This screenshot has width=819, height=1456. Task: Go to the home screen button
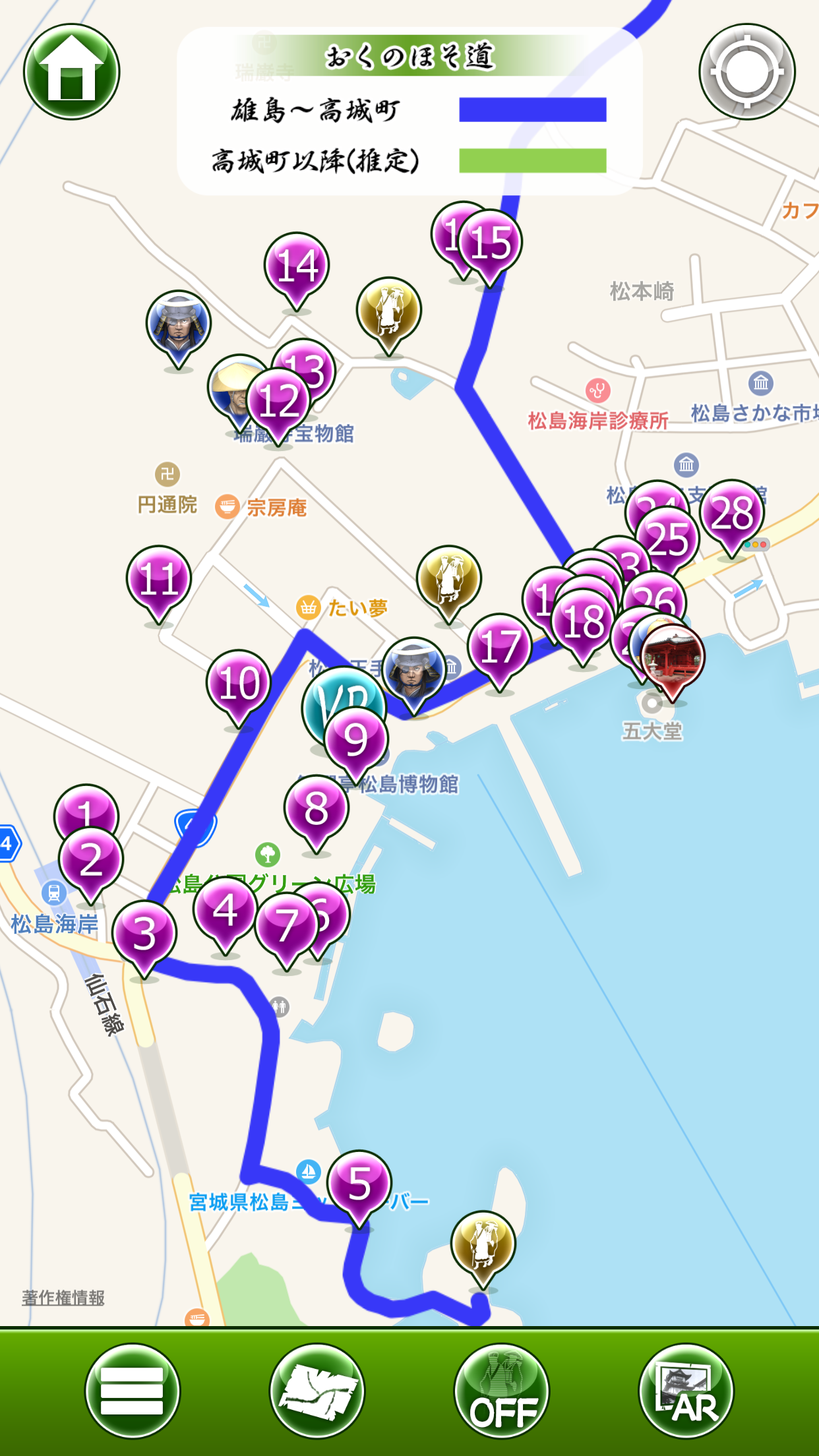tap(71, 71)
